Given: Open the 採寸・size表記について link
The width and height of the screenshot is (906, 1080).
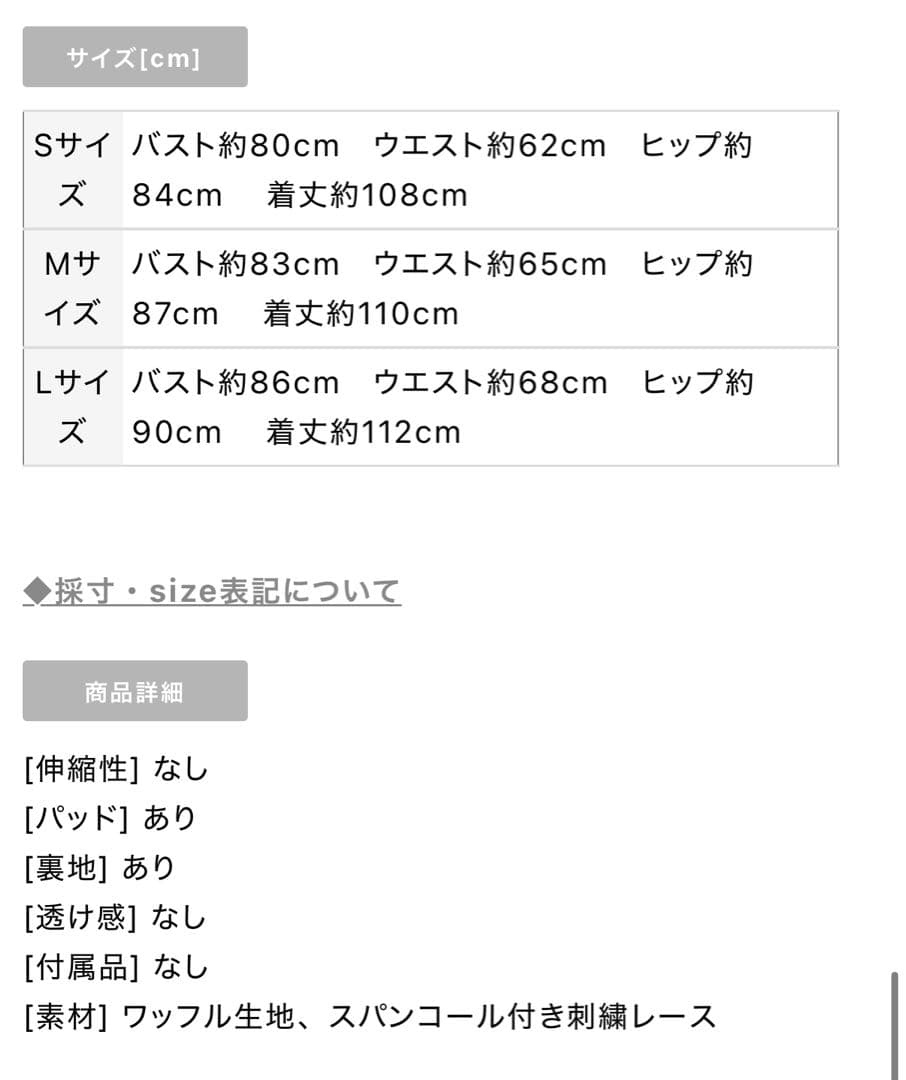Looking at the screenshot, I should (x=212, y=591).
